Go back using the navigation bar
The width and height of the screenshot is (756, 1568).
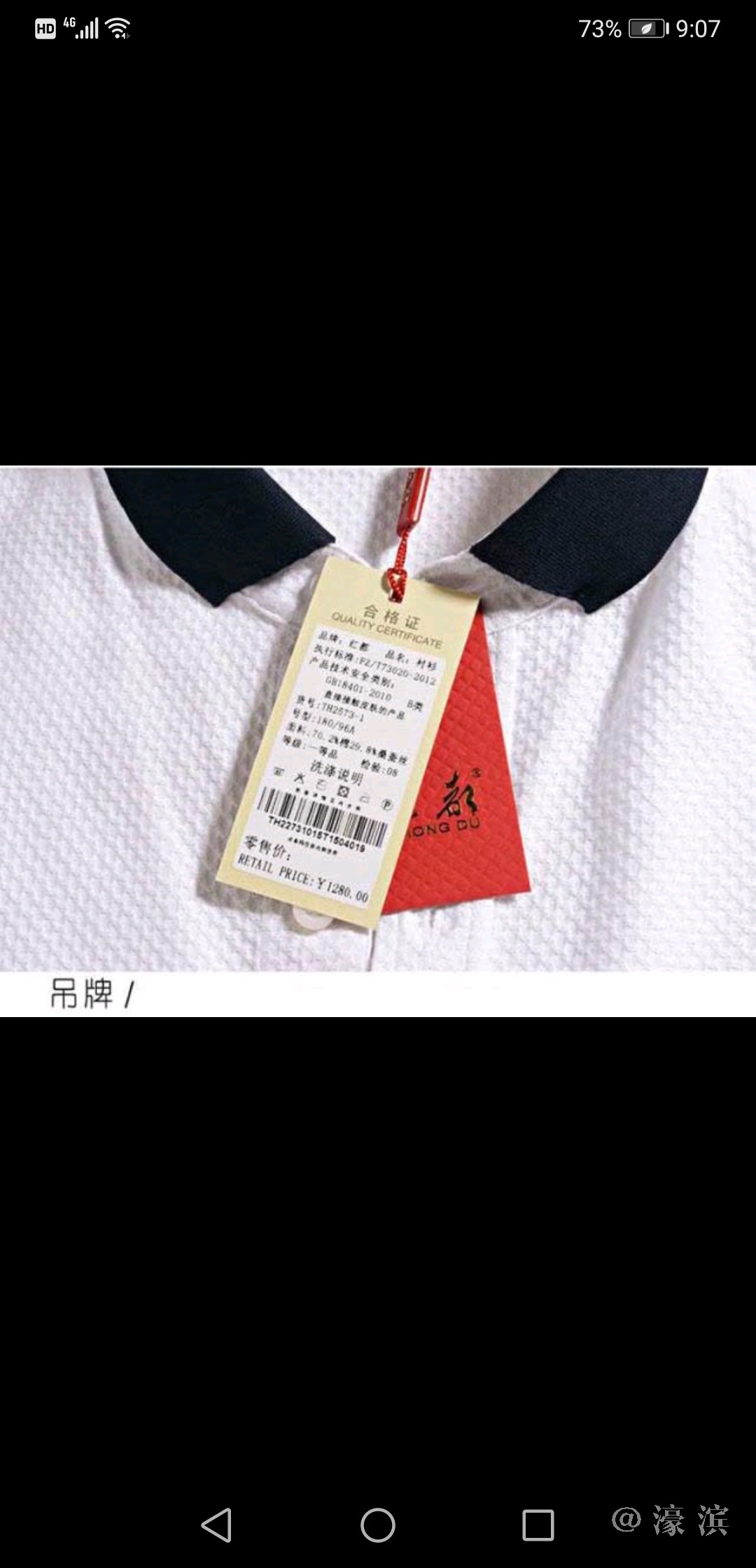pos(217,1524)
